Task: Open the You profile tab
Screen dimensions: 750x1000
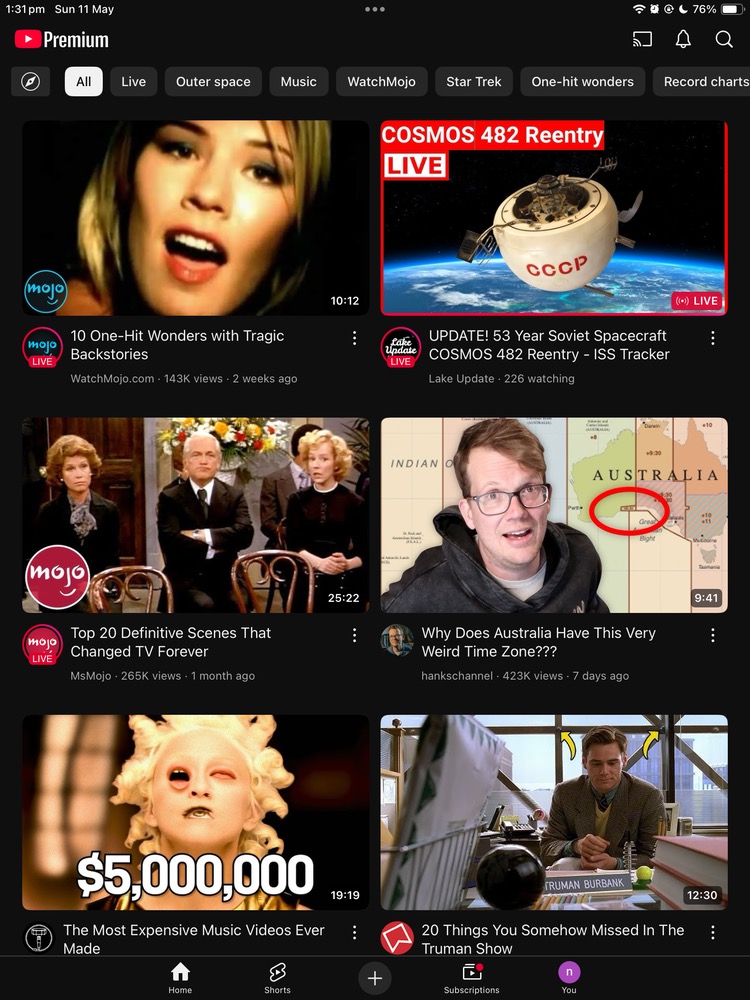Action: [x=569, y=978]
